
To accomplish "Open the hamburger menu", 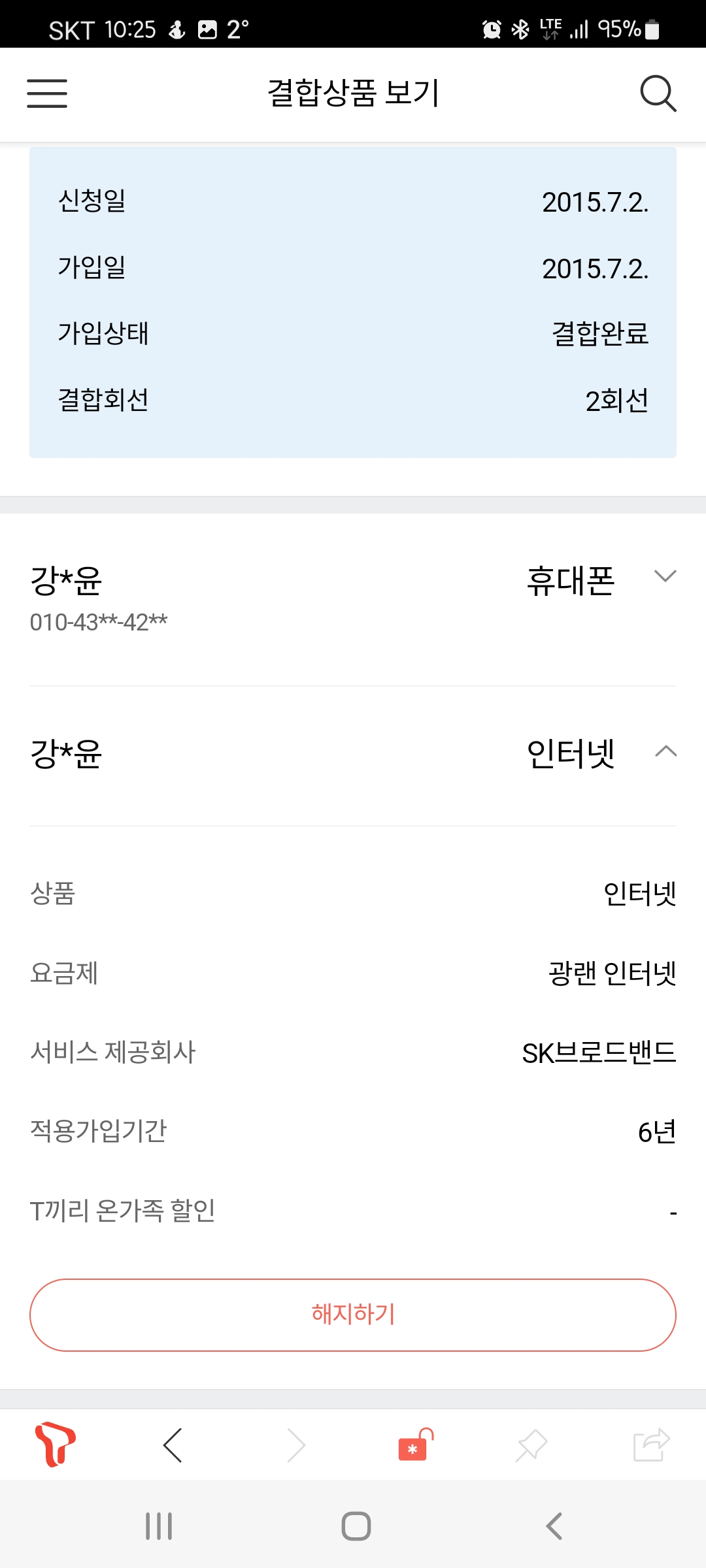I will coord(47,93).
